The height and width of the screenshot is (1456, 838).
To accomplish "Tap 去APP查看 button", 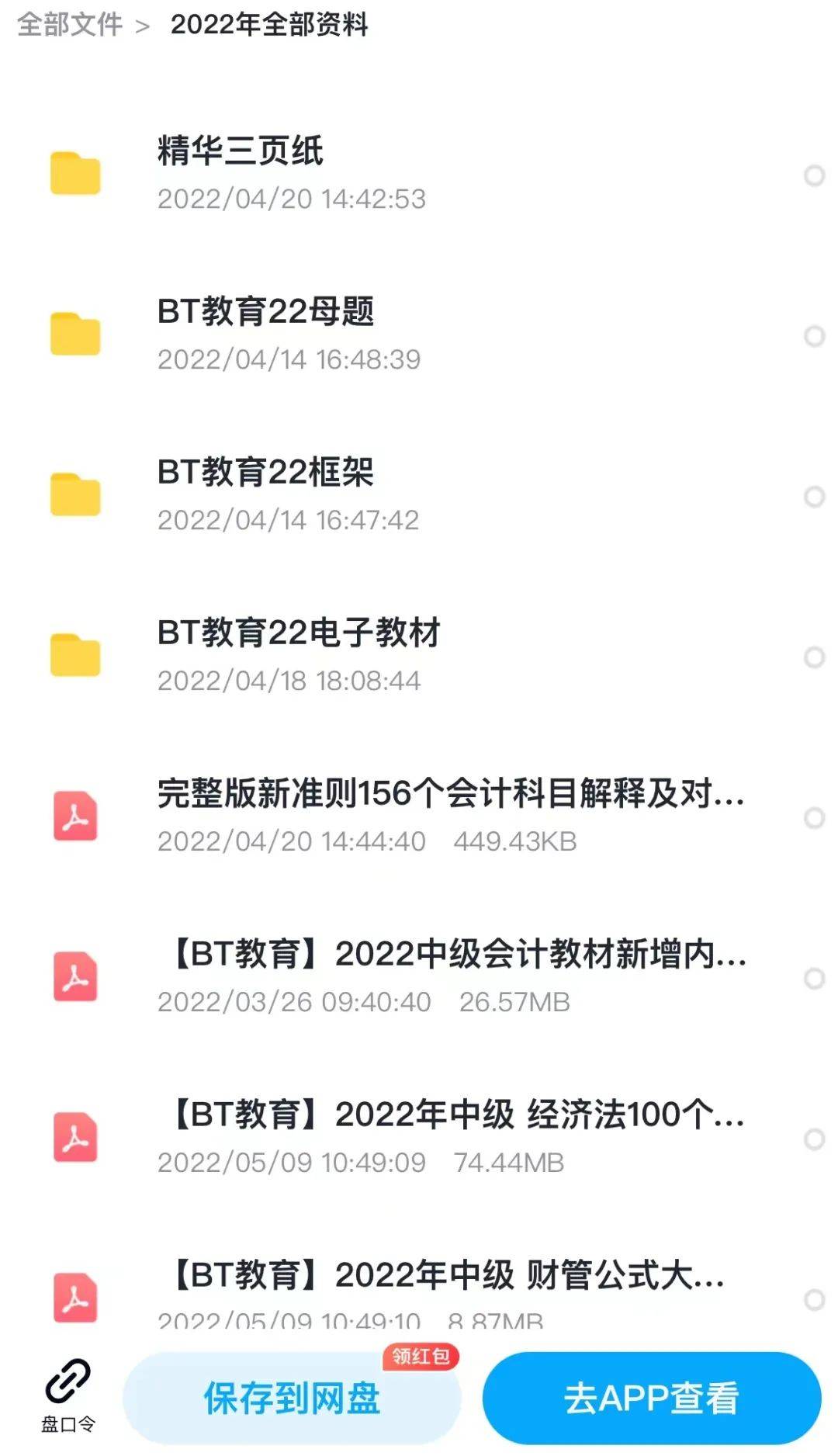I will (652, 1398).
